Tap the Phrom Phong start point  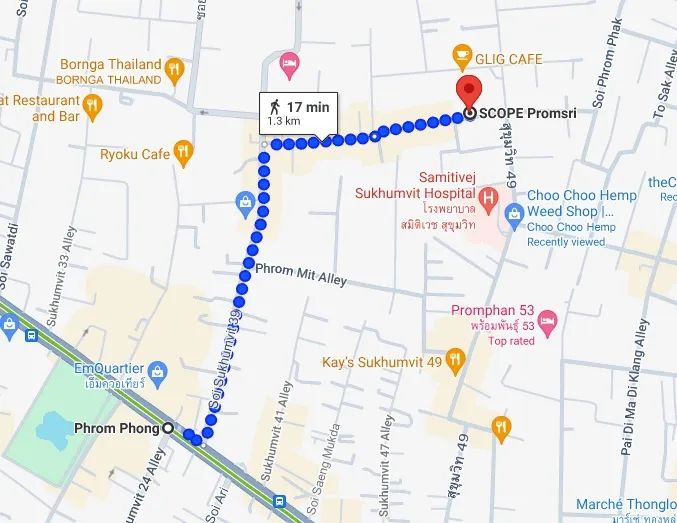click(x=168, y=428)
